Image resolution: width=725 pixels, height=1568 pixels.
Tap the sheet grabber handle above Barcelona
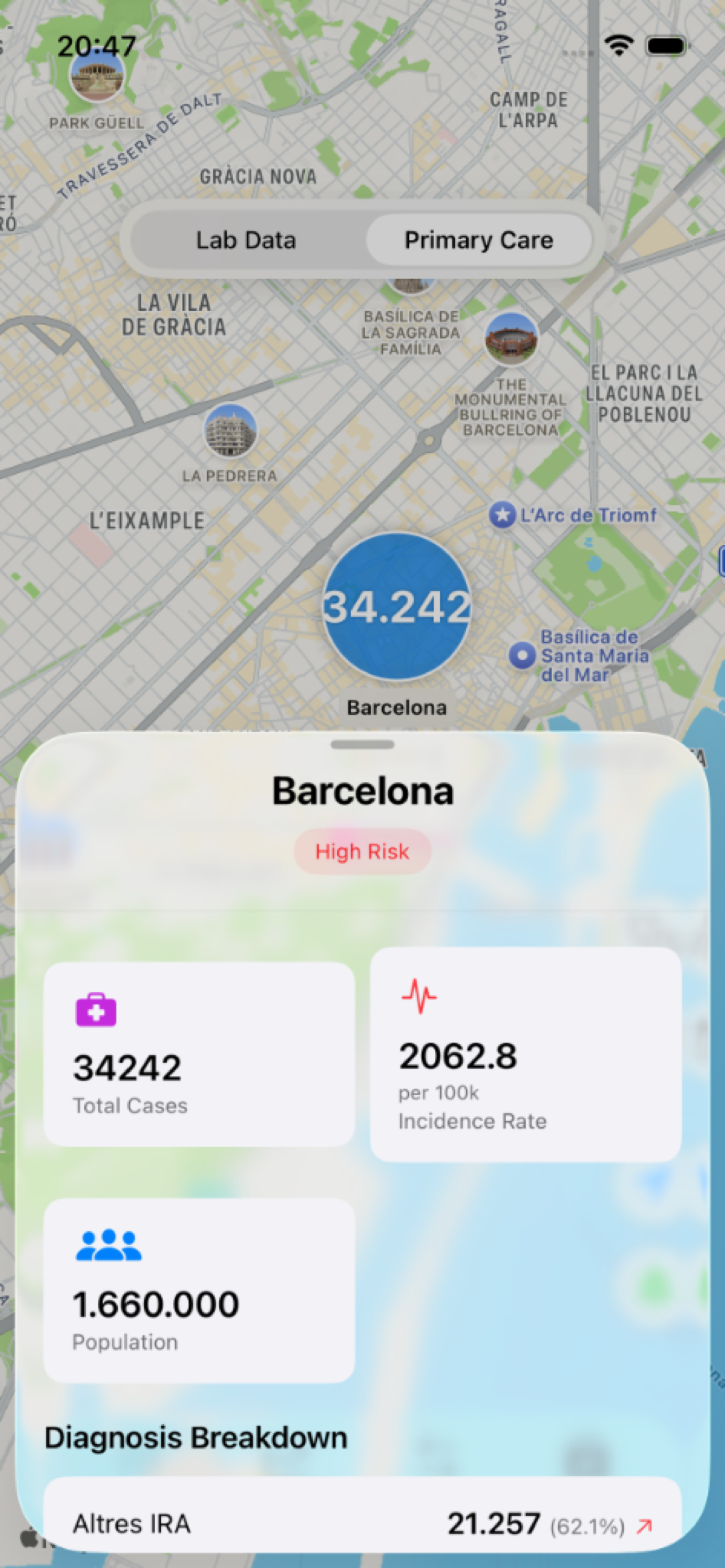point(362,744)
